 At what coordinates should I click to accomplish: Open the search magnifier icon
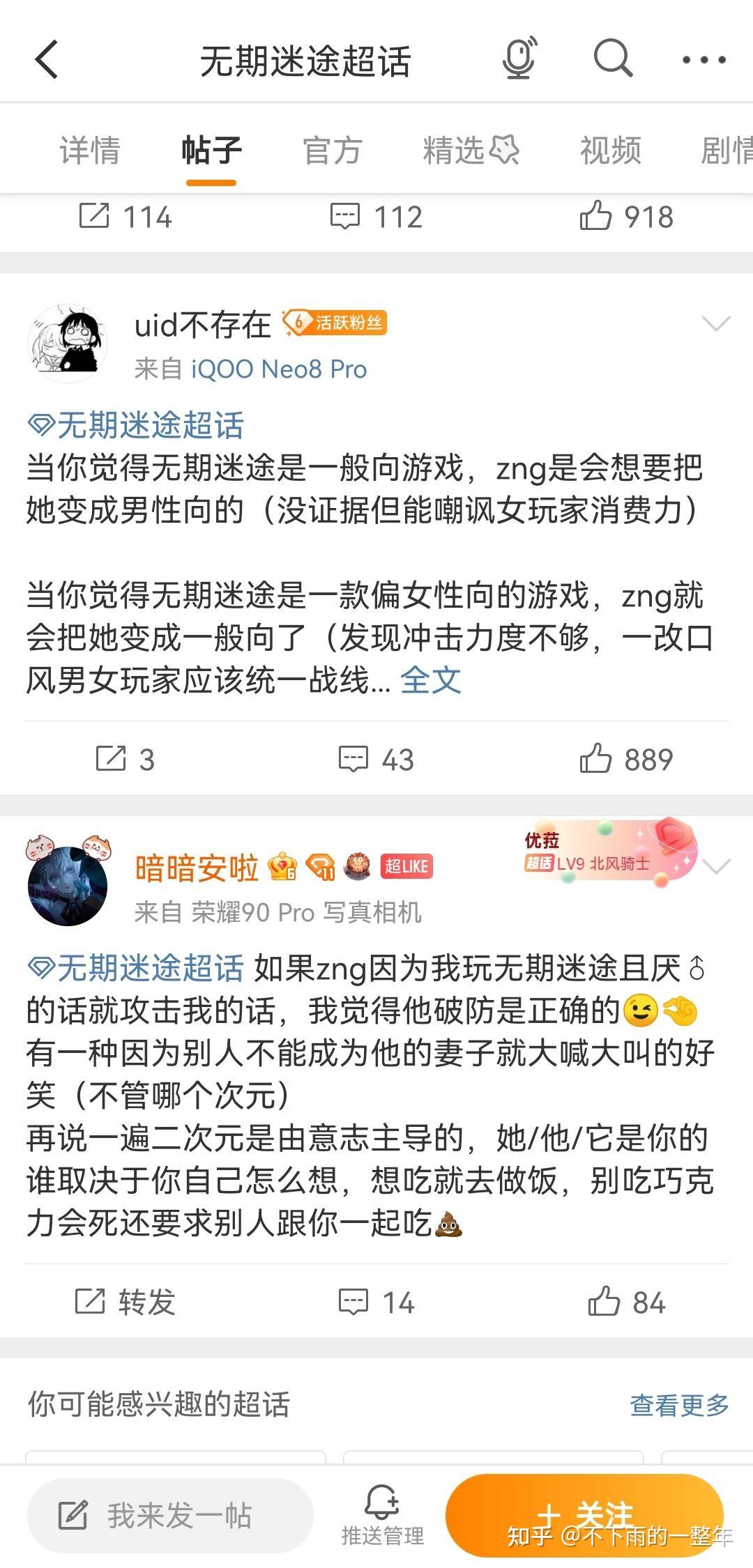tap(613, 59)
